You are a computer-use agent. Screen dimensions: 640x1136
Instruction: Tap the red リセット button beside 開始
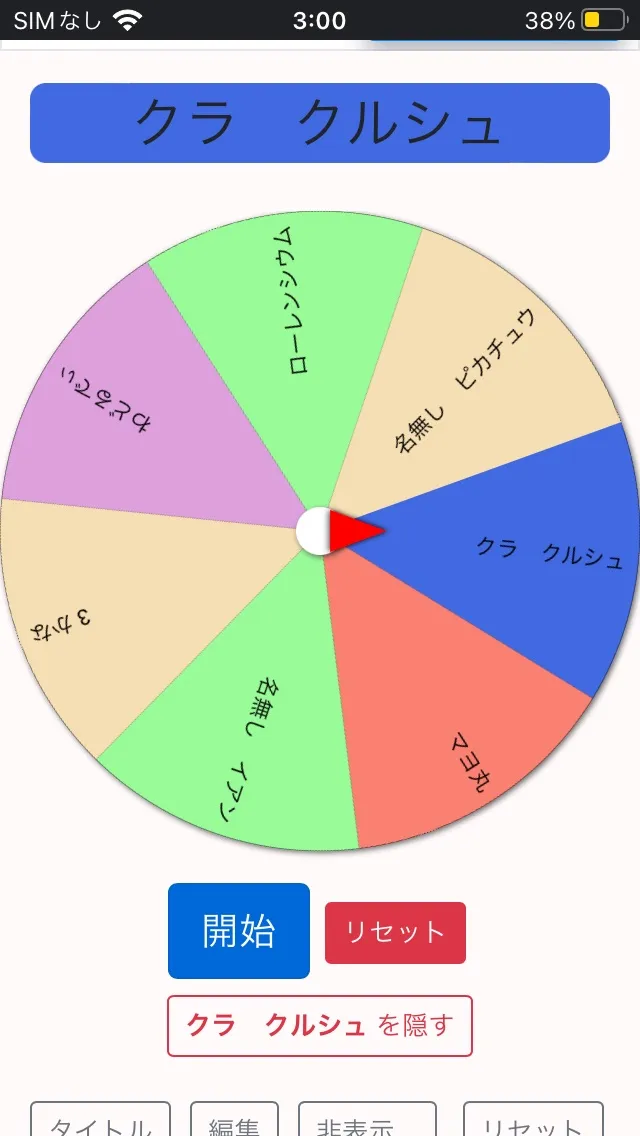pos(395,932)
